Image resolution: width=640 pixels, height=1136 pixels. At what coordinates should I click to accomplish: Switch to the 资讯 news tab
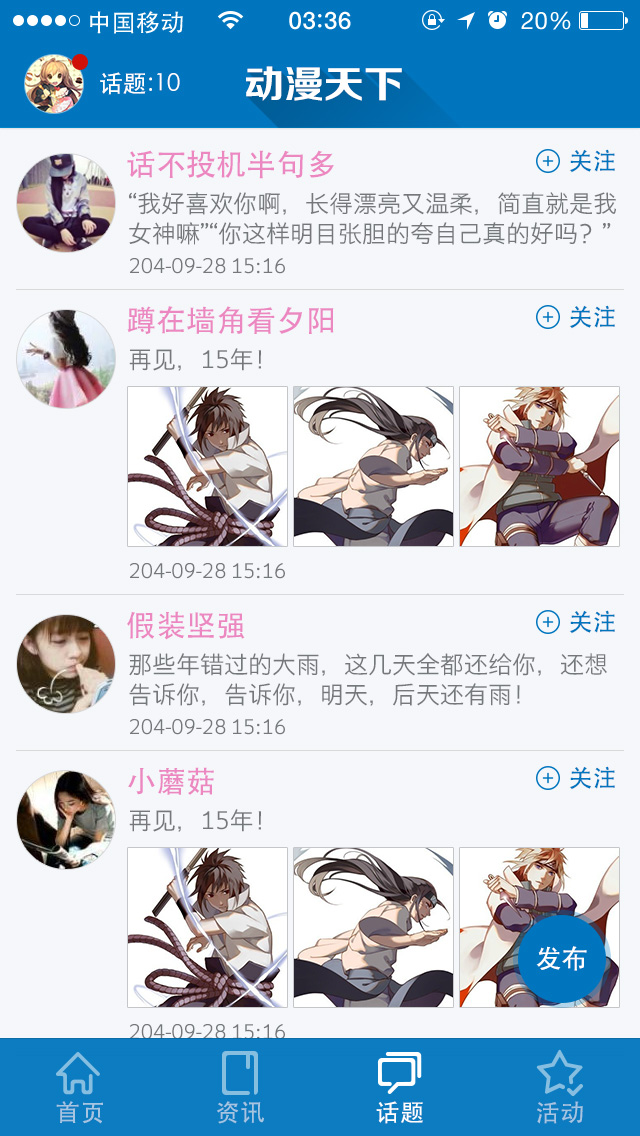(240, 1087)
